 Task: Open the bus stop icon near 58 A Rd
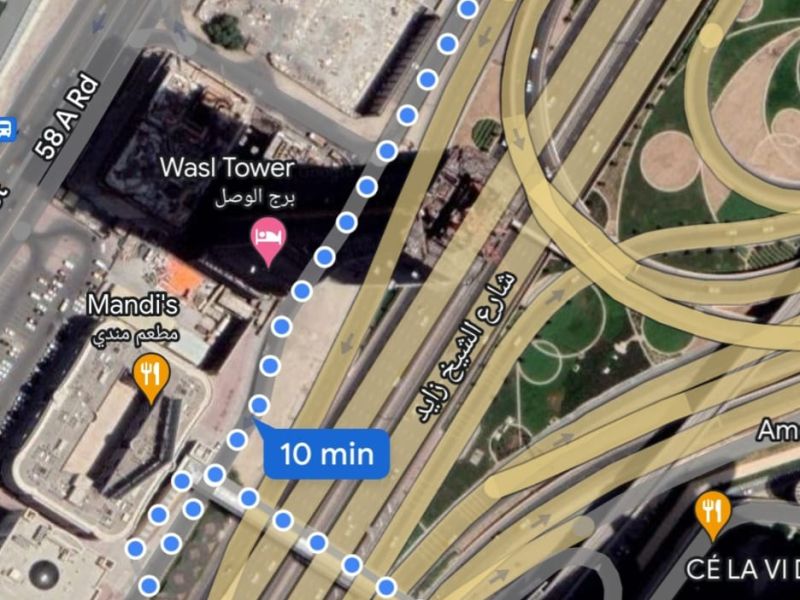6,128
